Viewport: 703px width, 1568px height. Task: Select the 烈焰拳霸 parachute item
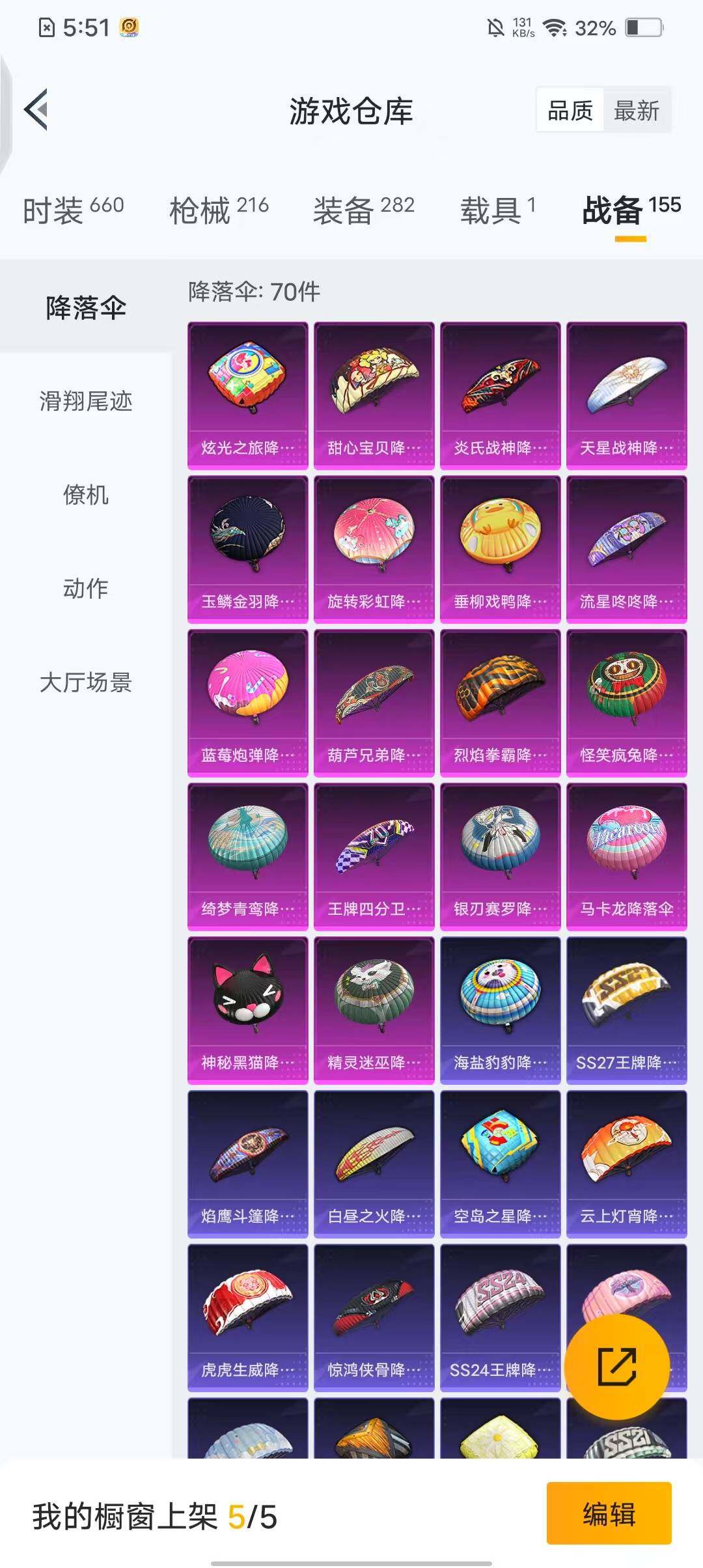click(500, 702)
